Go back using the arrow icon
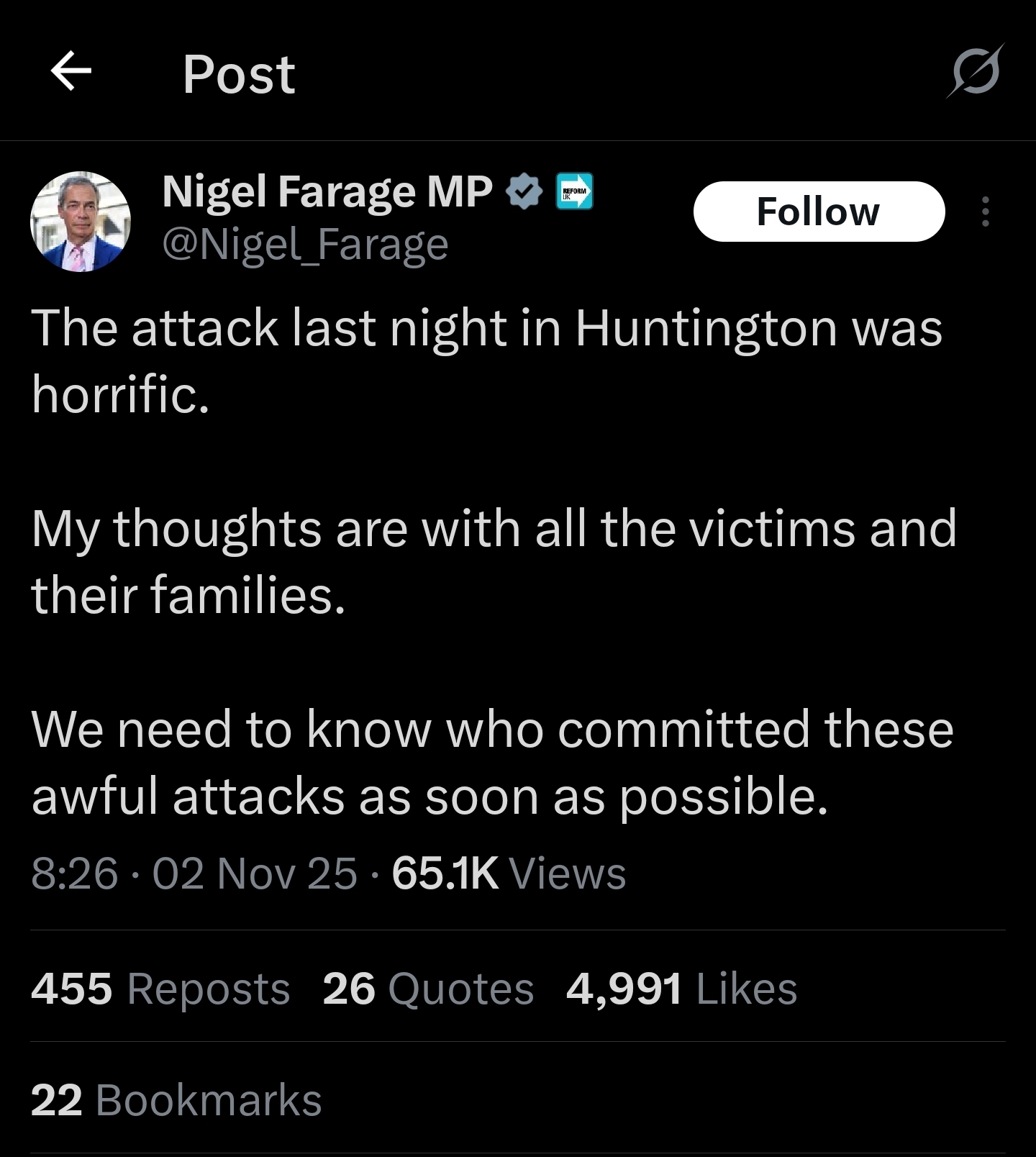The image size is (1036, 1157). (71, 71)
